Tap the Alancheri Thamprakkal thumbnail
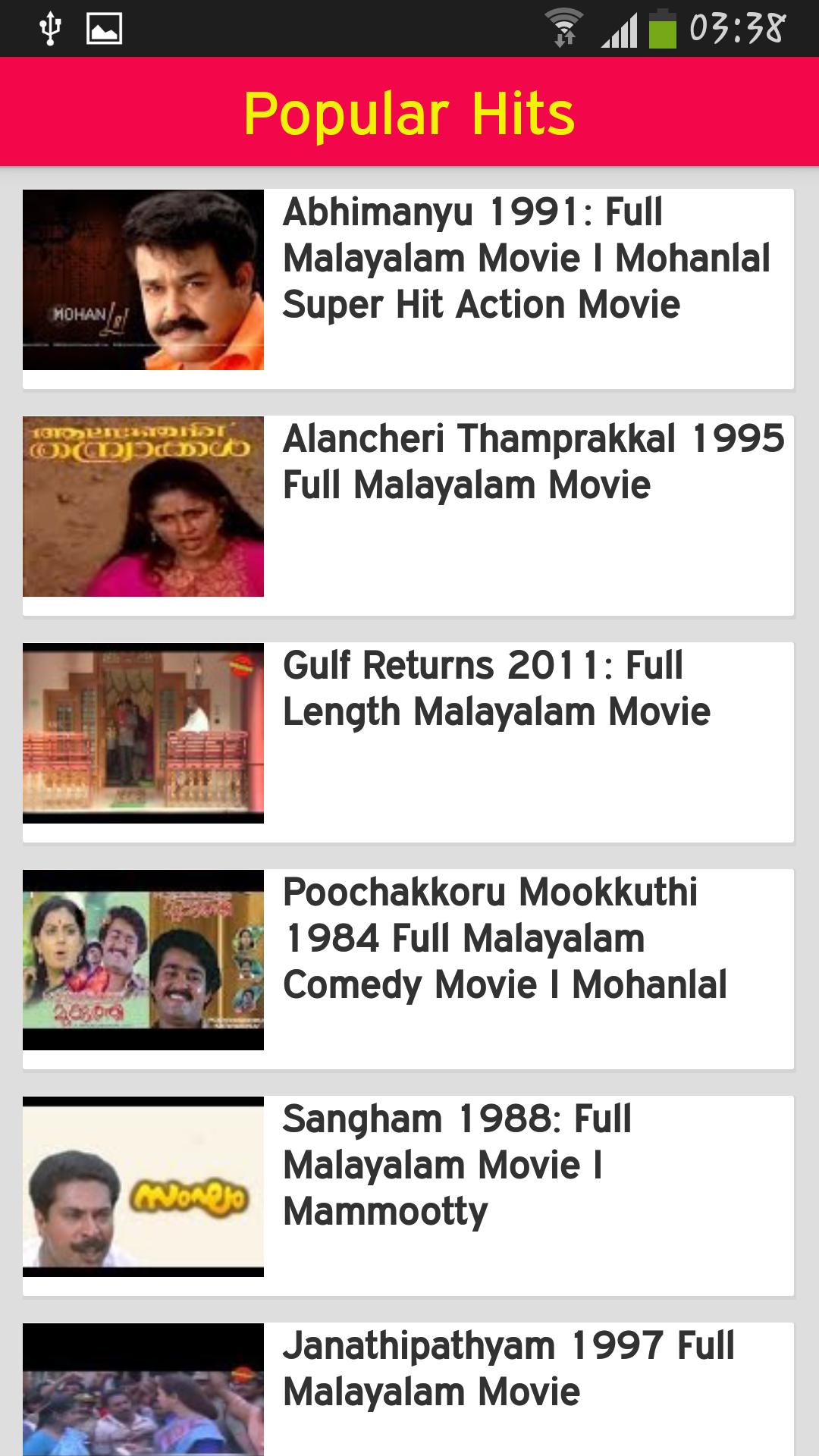The height and width of the screenshot is (1456, 819). tap(144, 504)
